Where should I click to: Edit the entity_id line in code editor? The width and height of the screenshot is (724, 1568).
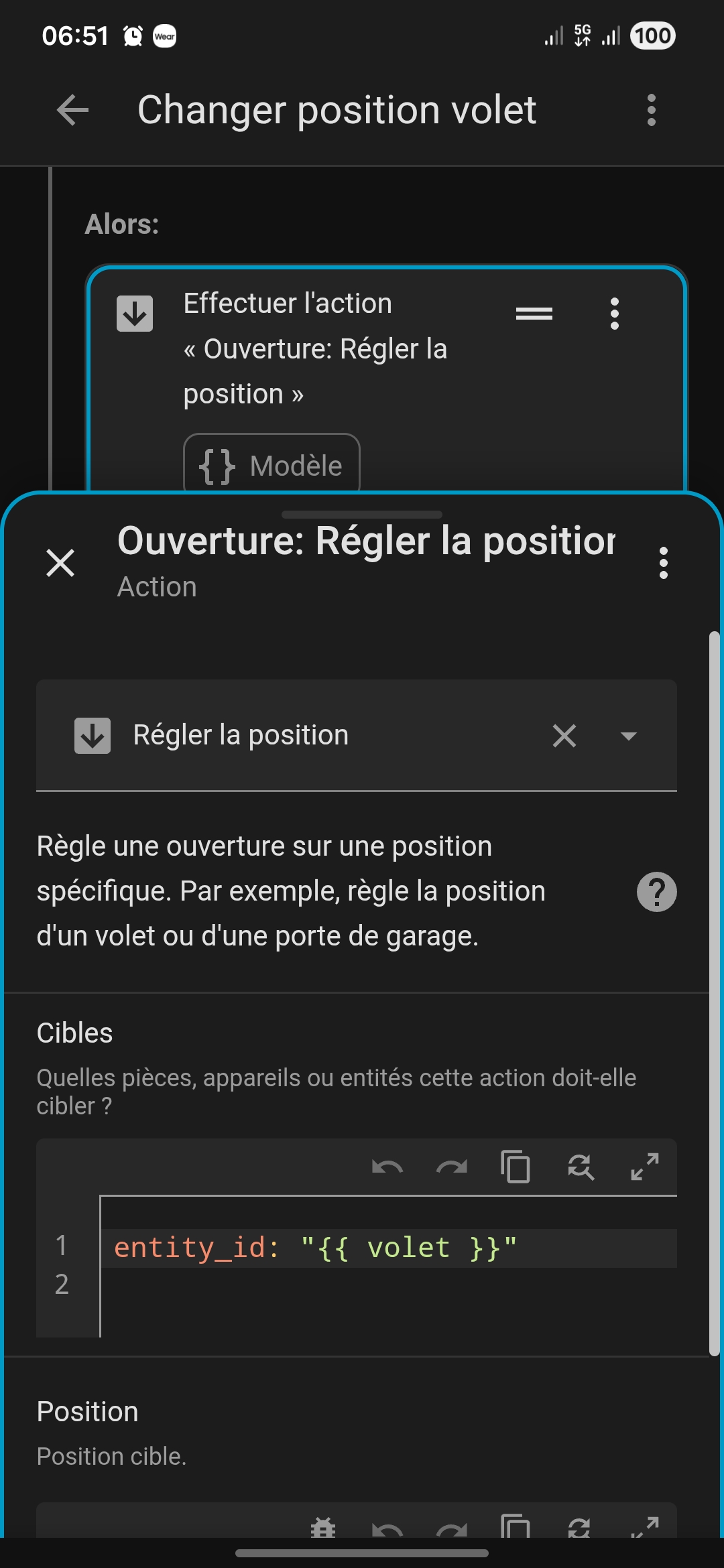pyautogui.click(x=389, y=1248)
